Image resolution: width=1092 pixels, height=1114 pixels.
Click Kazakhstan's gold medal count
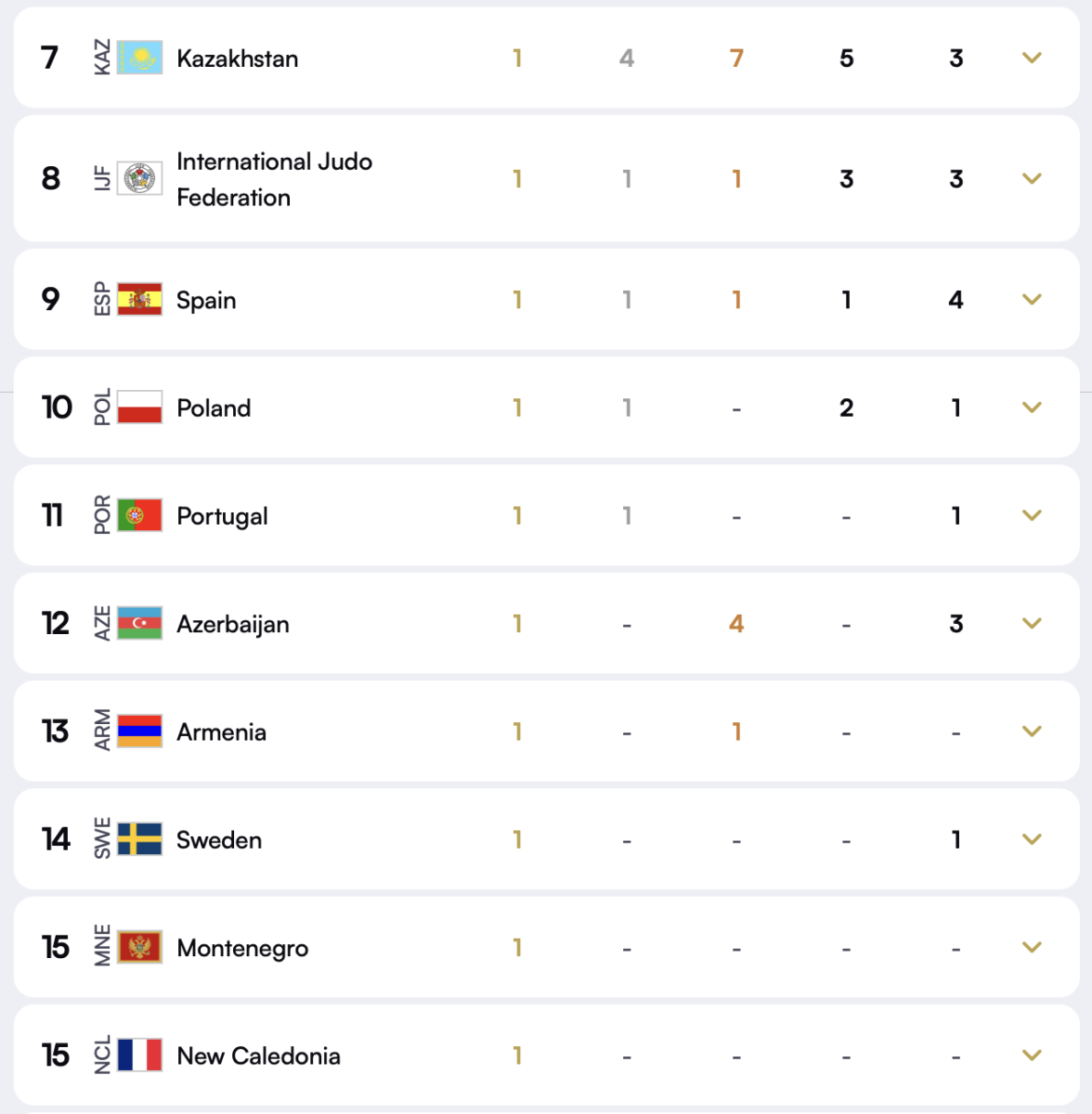tap(517, 58)
